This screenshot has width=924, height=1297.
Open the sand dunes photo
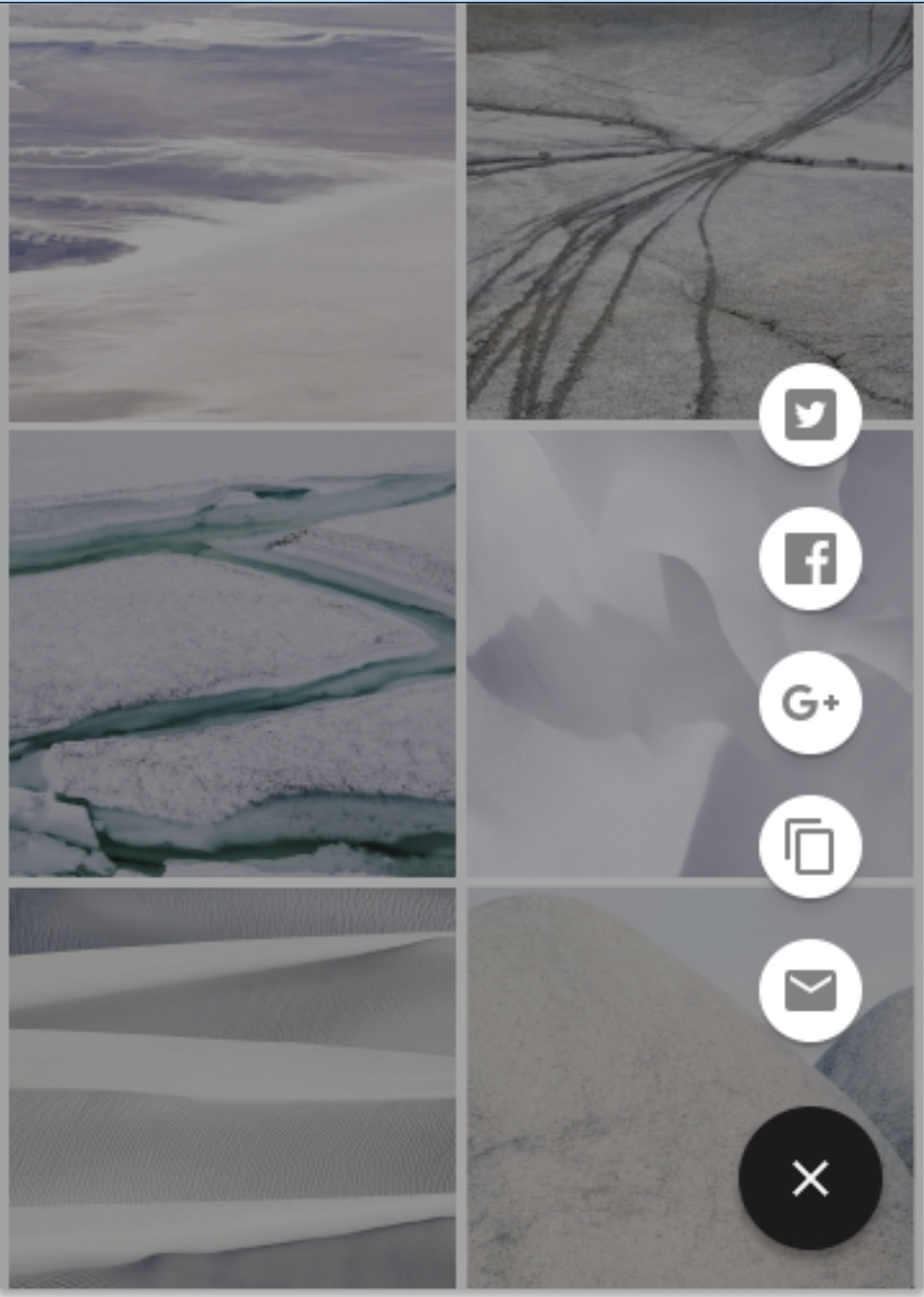click(232, 1088)
